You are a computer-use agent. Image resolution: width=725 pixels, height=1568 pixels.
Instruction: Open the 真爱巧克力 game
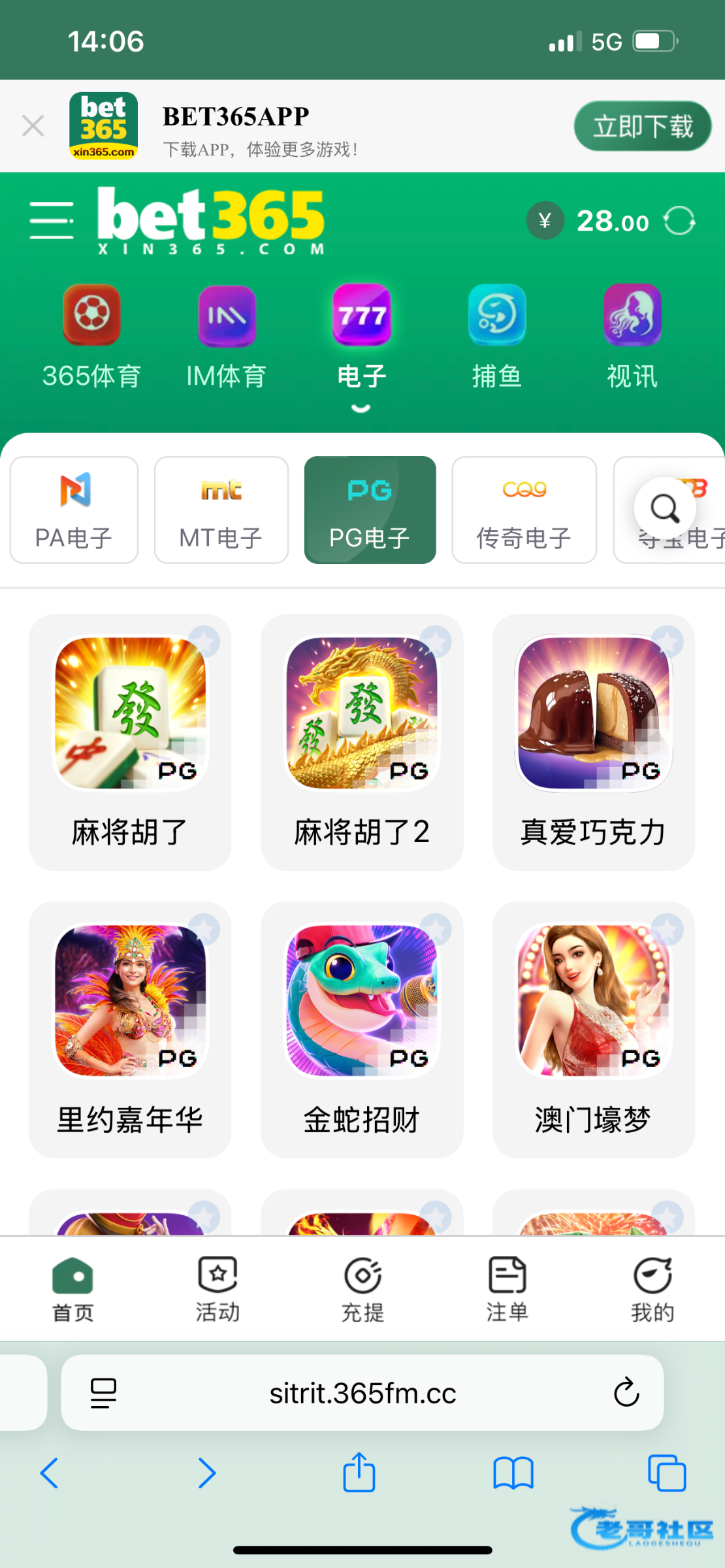593,742
